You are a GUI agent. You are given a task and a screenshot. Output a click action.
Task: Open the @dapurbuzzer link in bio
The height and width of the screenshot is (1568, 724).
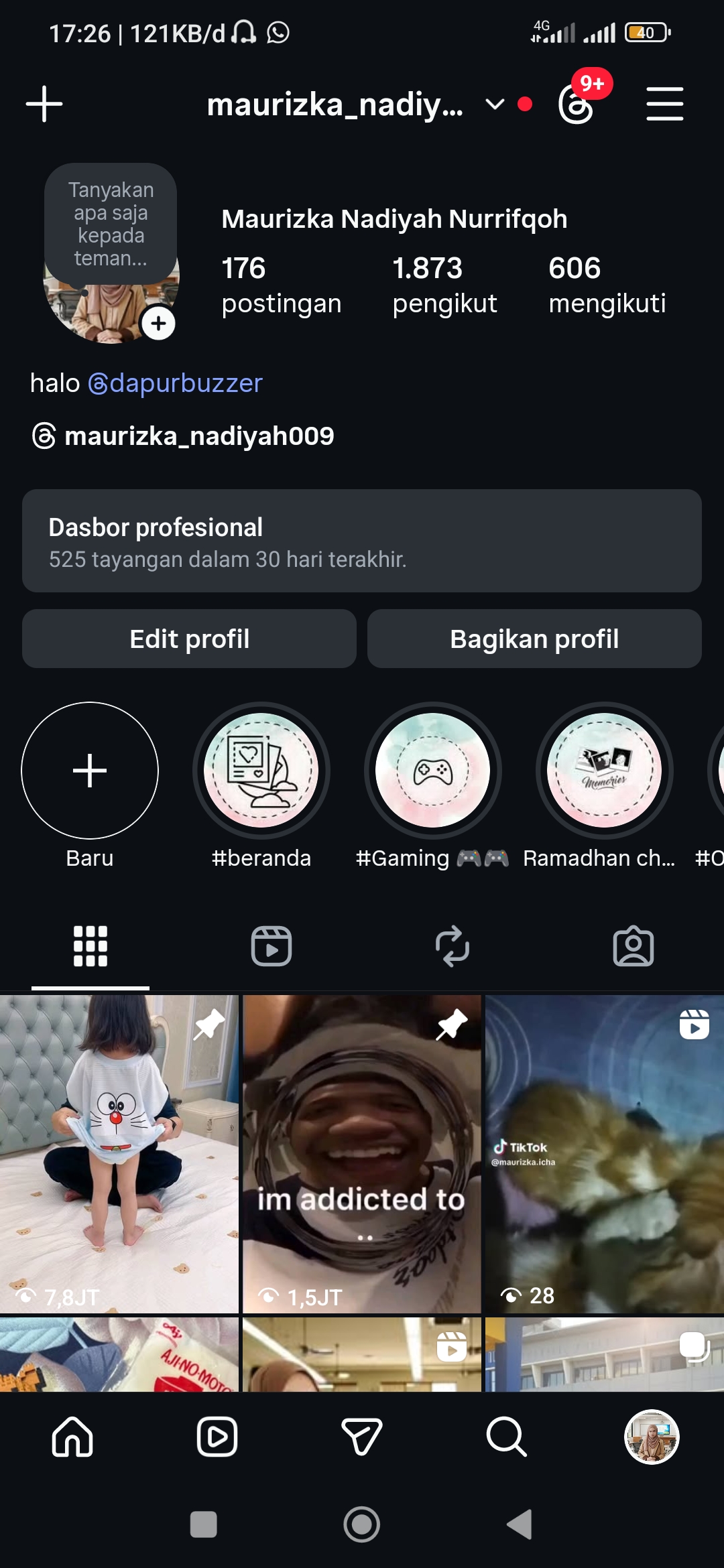point(175,383)
